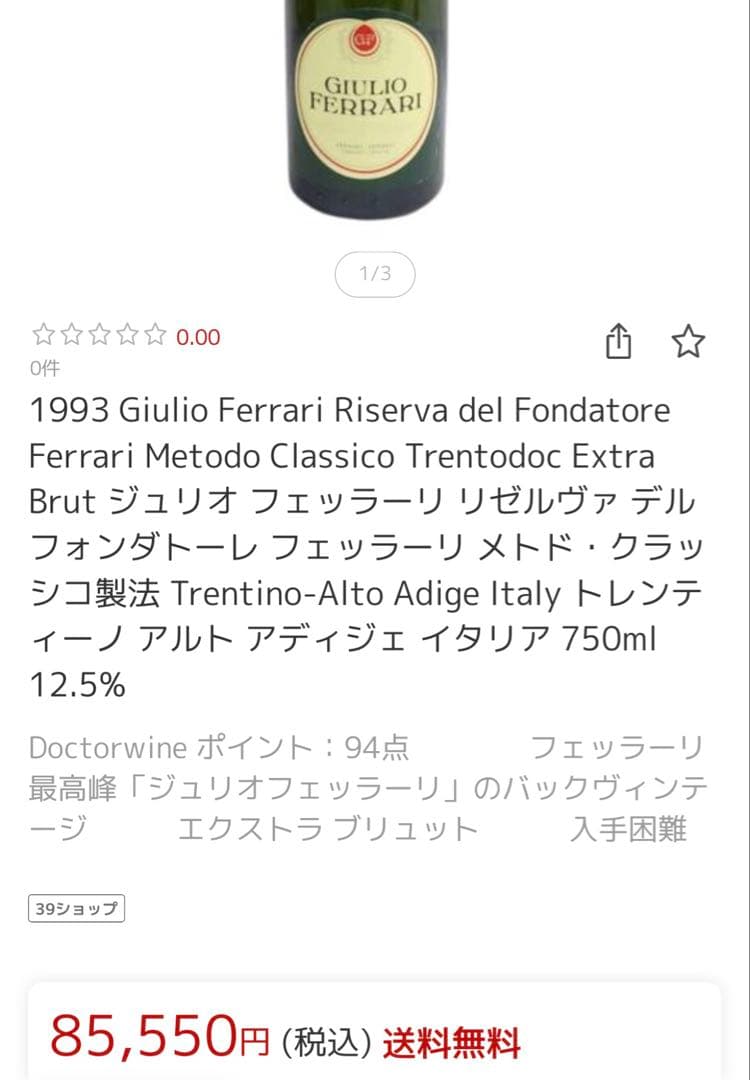This screenshot has width=750, height=1080.
Task: Tap the 39ショップ badge
Action: (76, 909)
